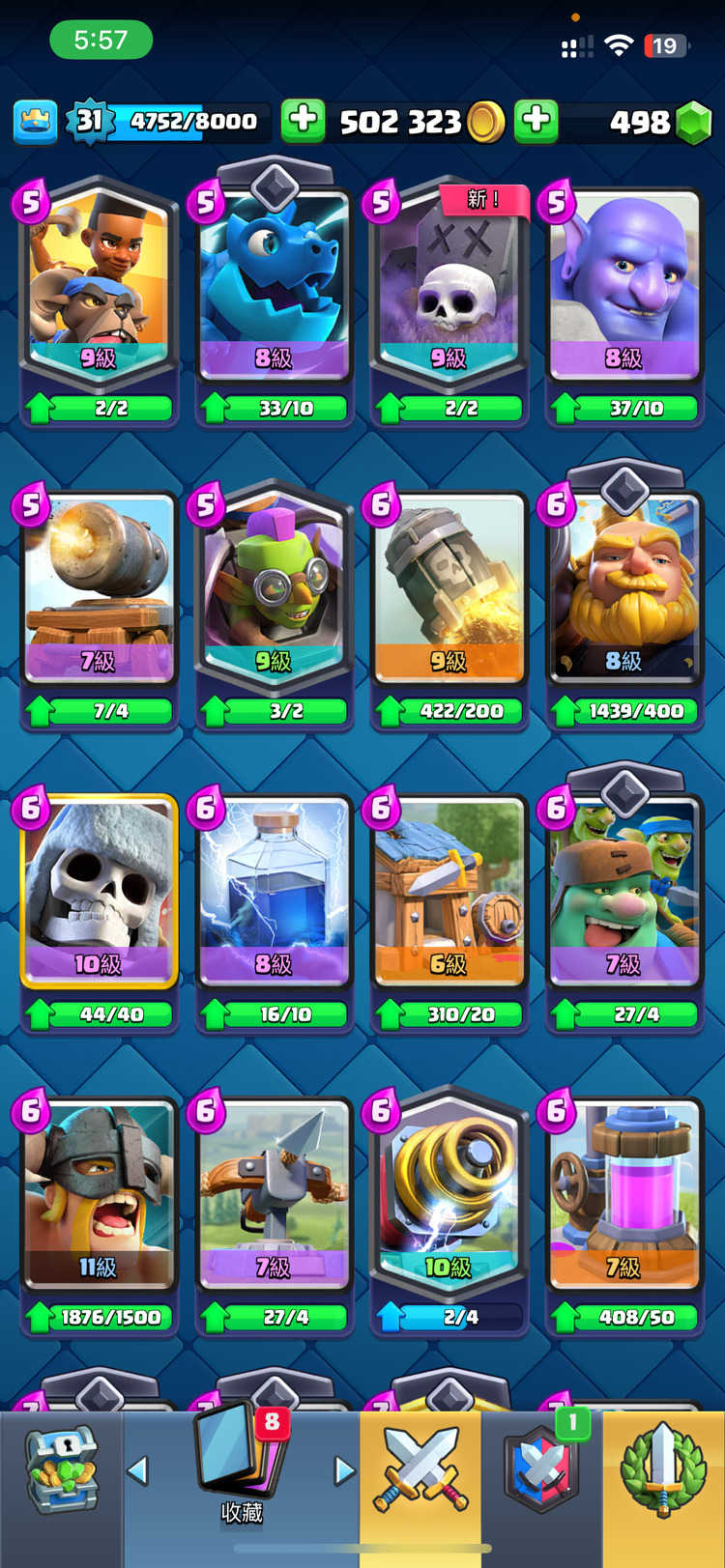This screenshot has height=1568, width=725.
Task: Go to the battle crossed-swords tab
Action: [x=420, y=1470]
